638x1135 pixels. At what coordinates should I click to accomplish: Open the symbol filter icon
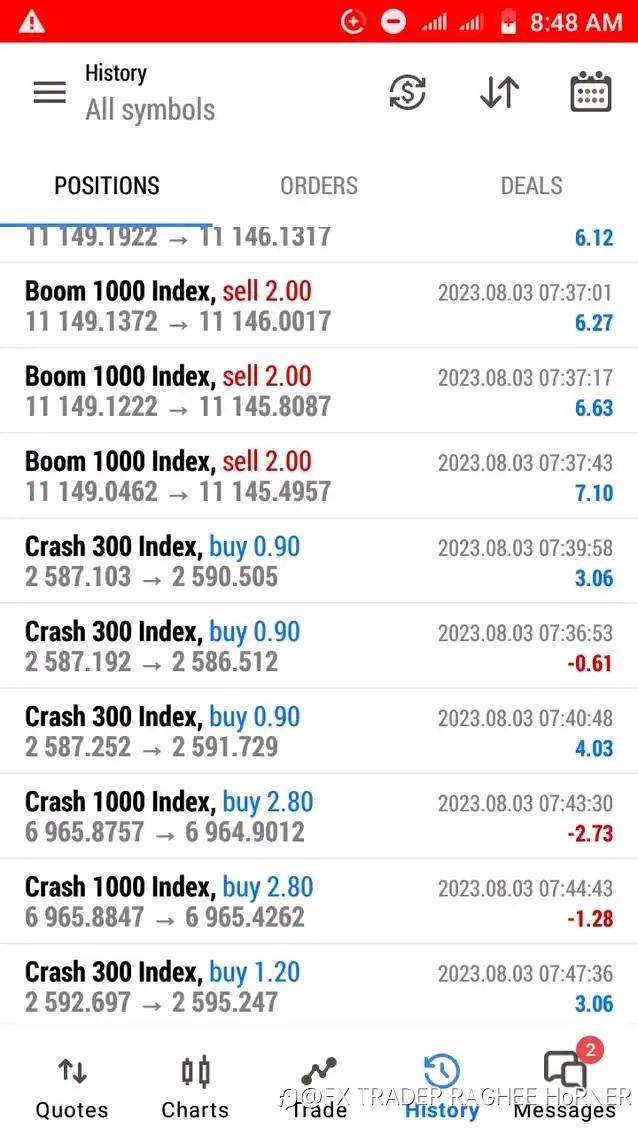407,93
